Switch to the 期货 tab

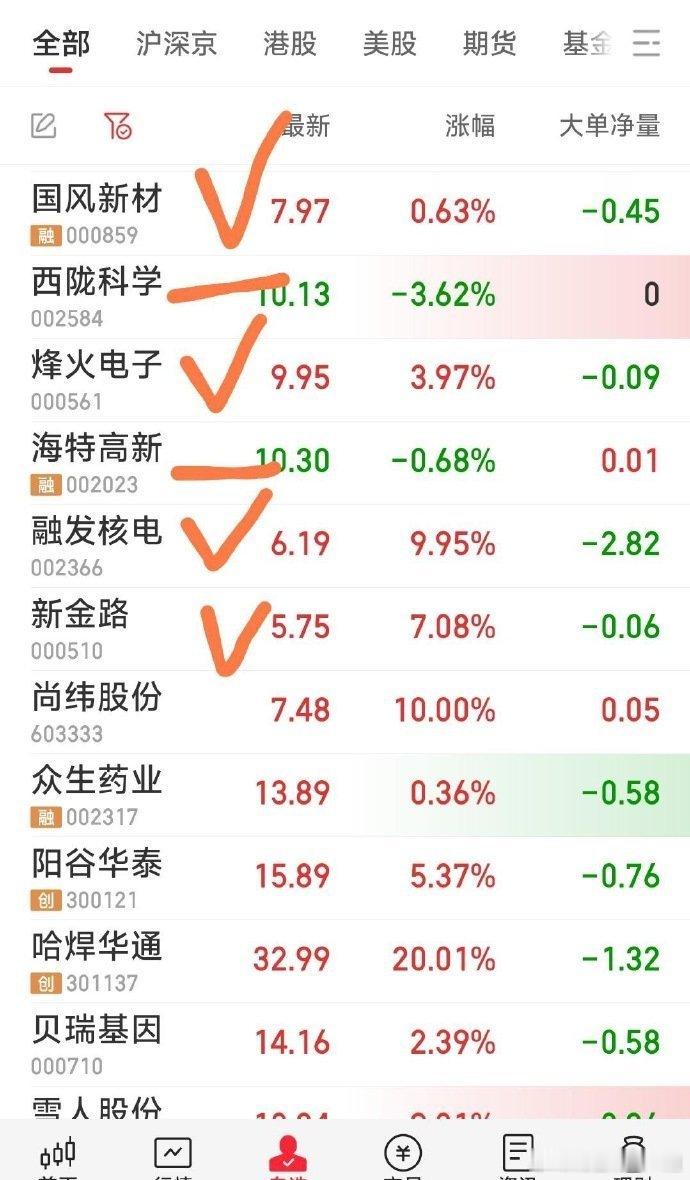point(489,44)
